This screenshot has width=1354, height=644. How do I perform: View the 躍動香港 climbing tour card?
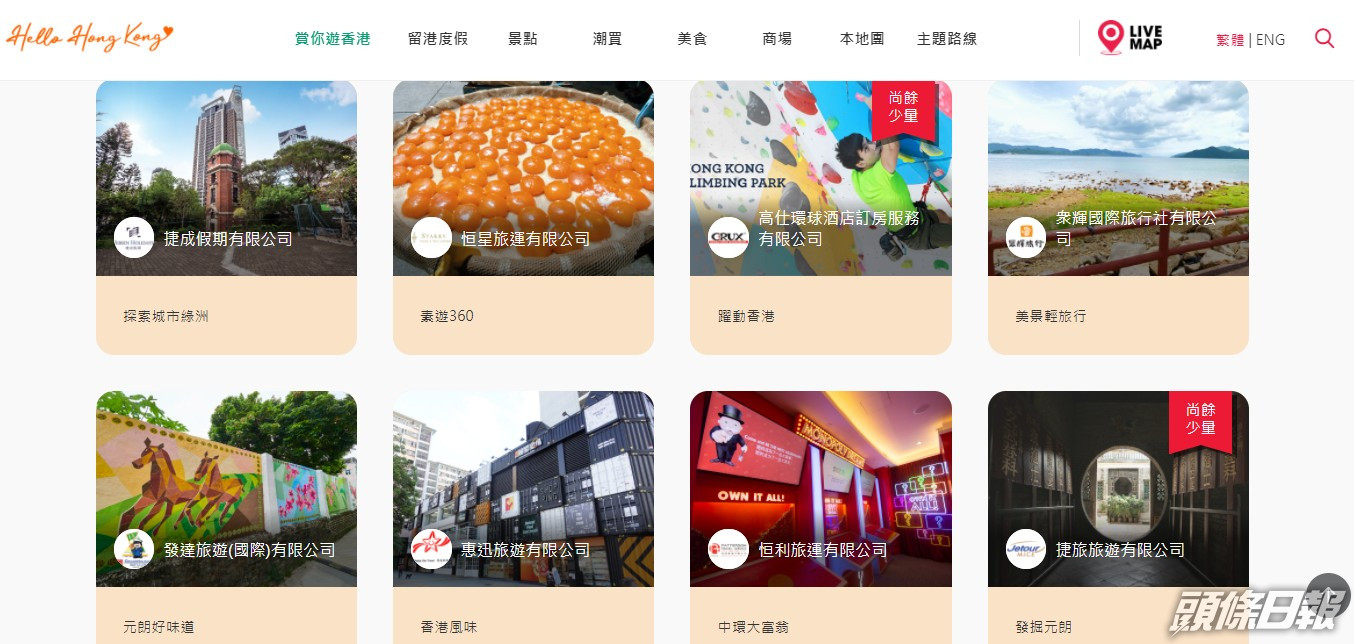pos(820,217)
